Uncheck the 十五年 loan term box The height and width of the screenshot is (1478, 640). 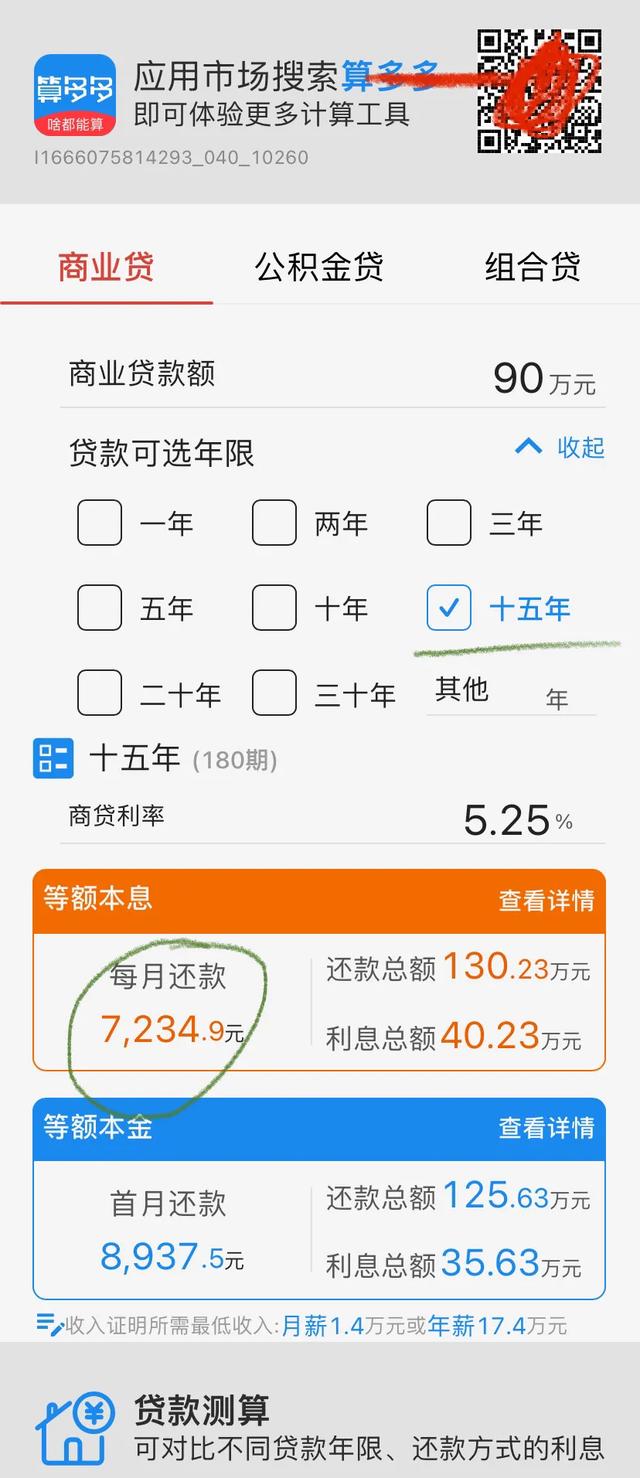point(449,608)
